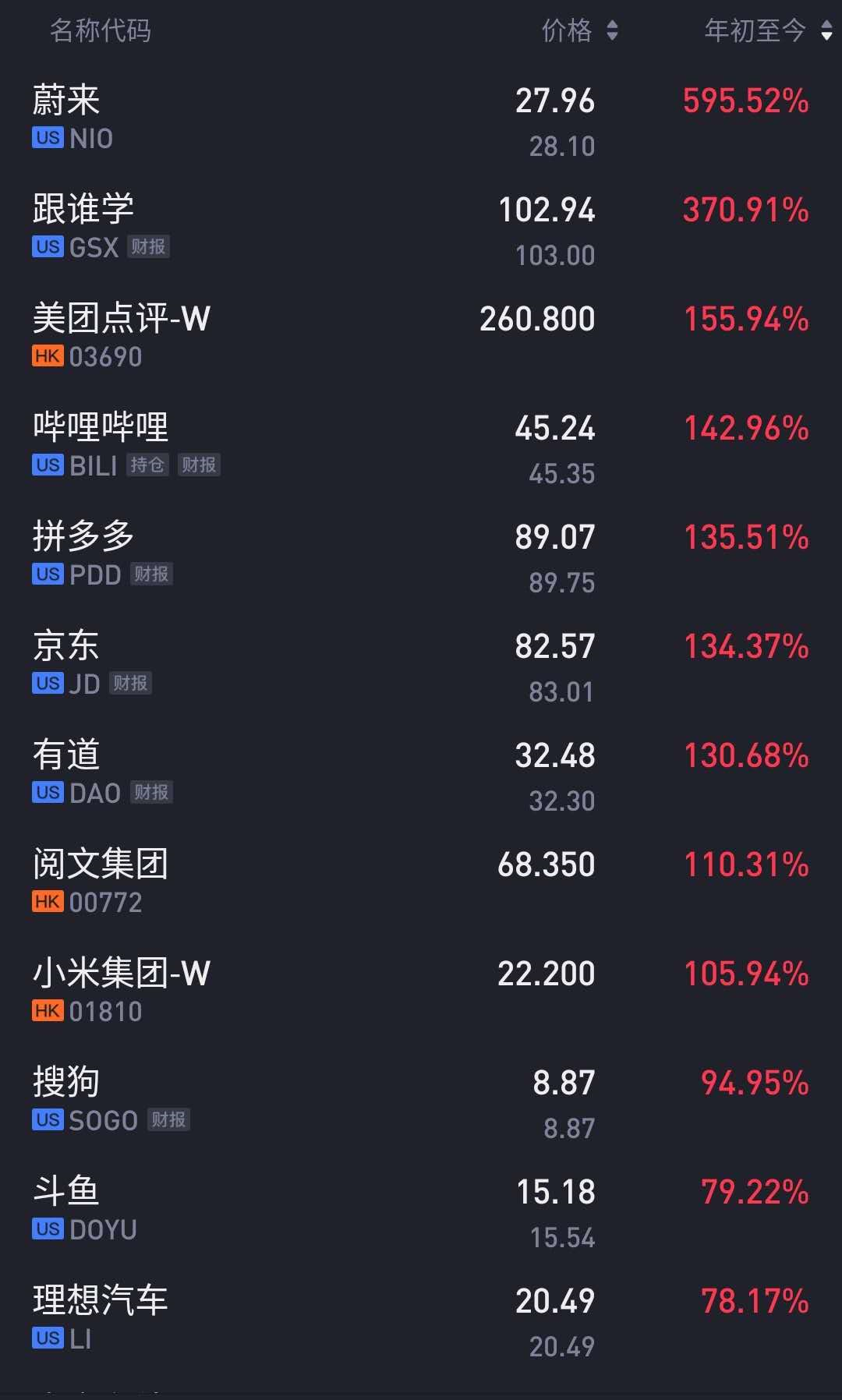842x1400 pixels.
Task: View 斗鱼 DOYU stock page
Action: point(421,1210)
